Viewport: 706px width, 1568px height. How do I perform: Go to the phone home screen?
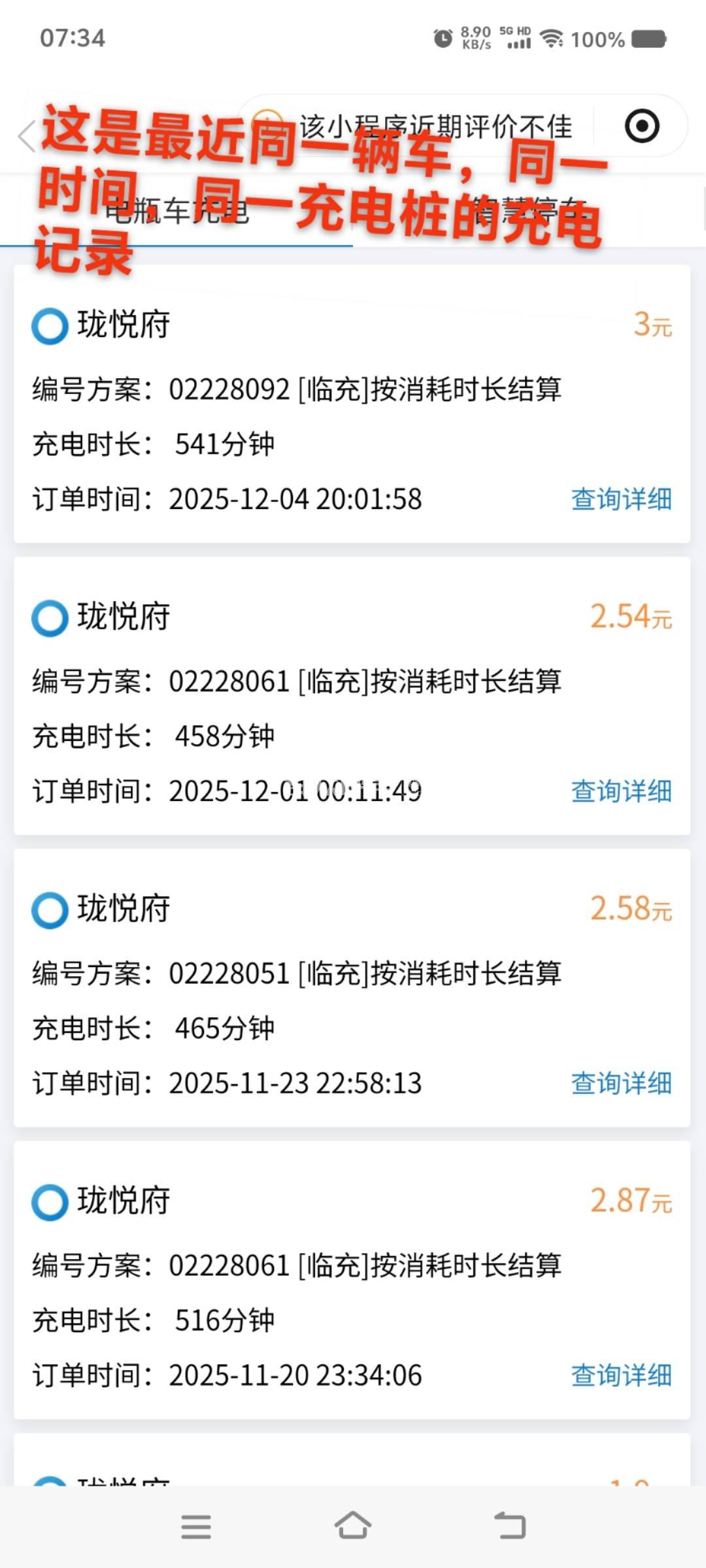point(353,1527)
